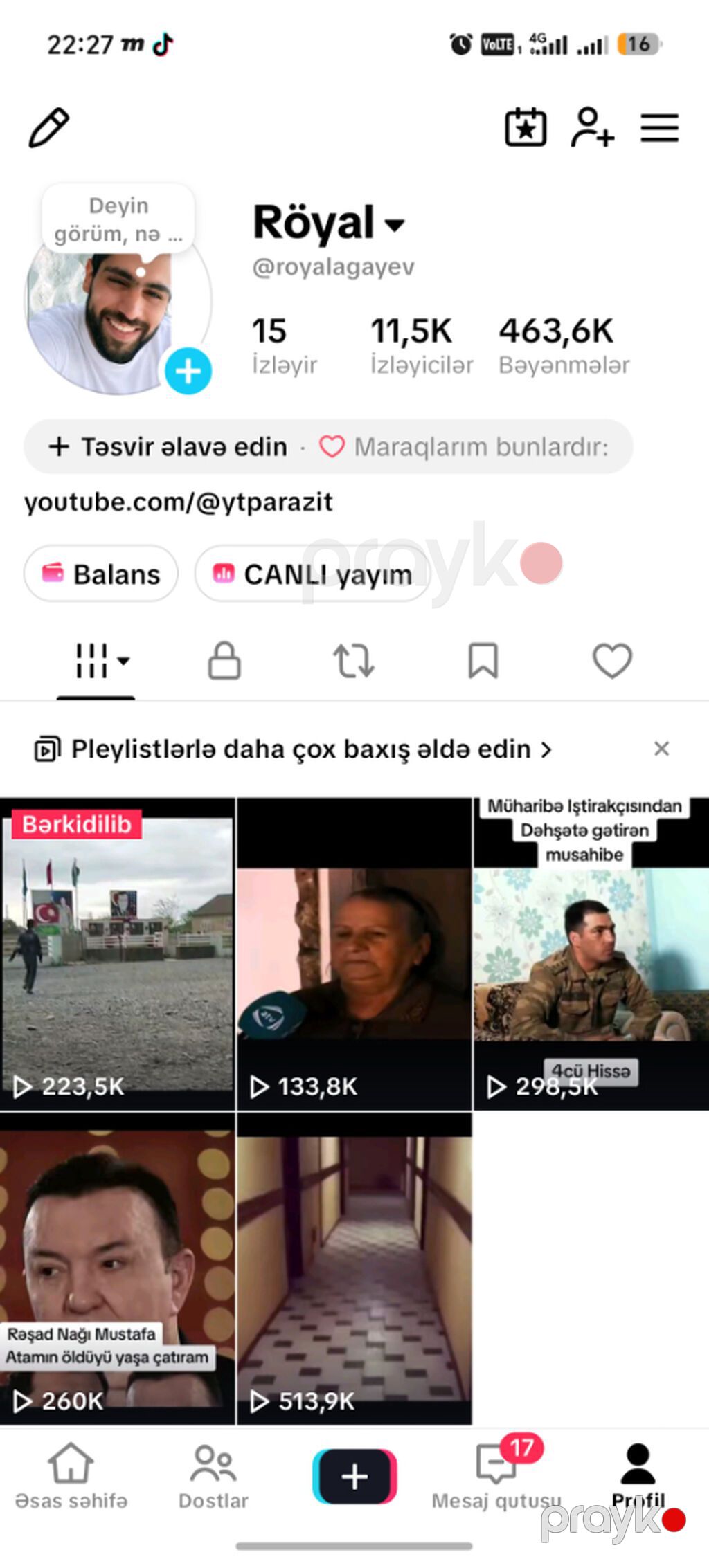709x1568 pixels.
Task: Switch to the saved bookmarks tab
Action: tap(483, 661)
